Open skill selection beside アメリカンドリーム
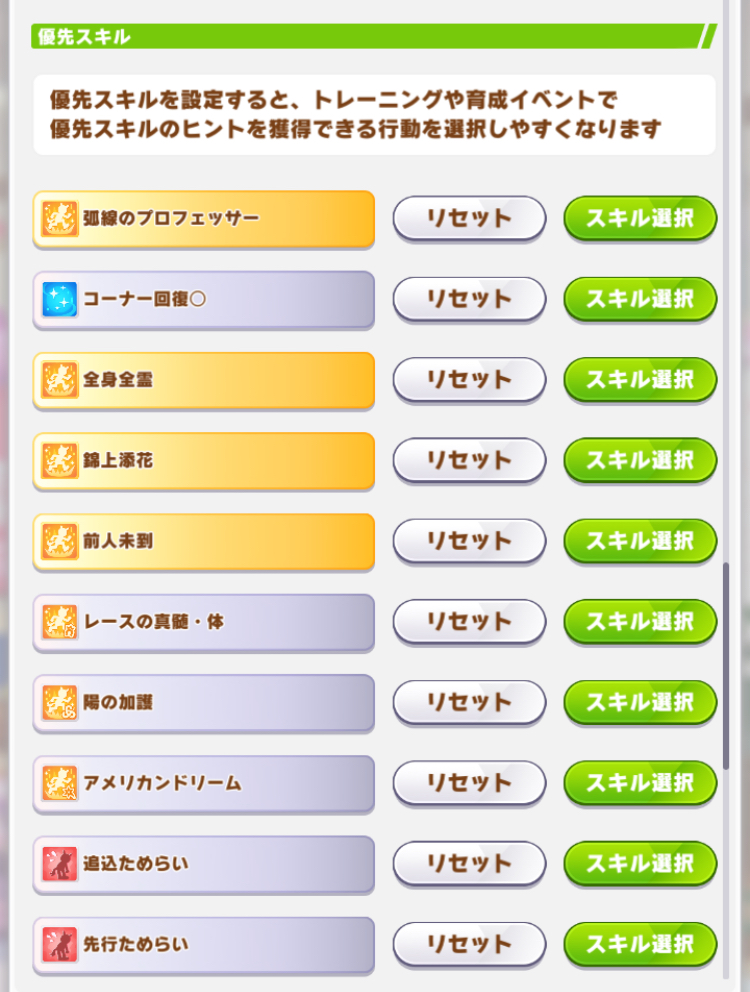Viewport: 750px width, 992px height. pyautogui.click(x=640, y=783)
